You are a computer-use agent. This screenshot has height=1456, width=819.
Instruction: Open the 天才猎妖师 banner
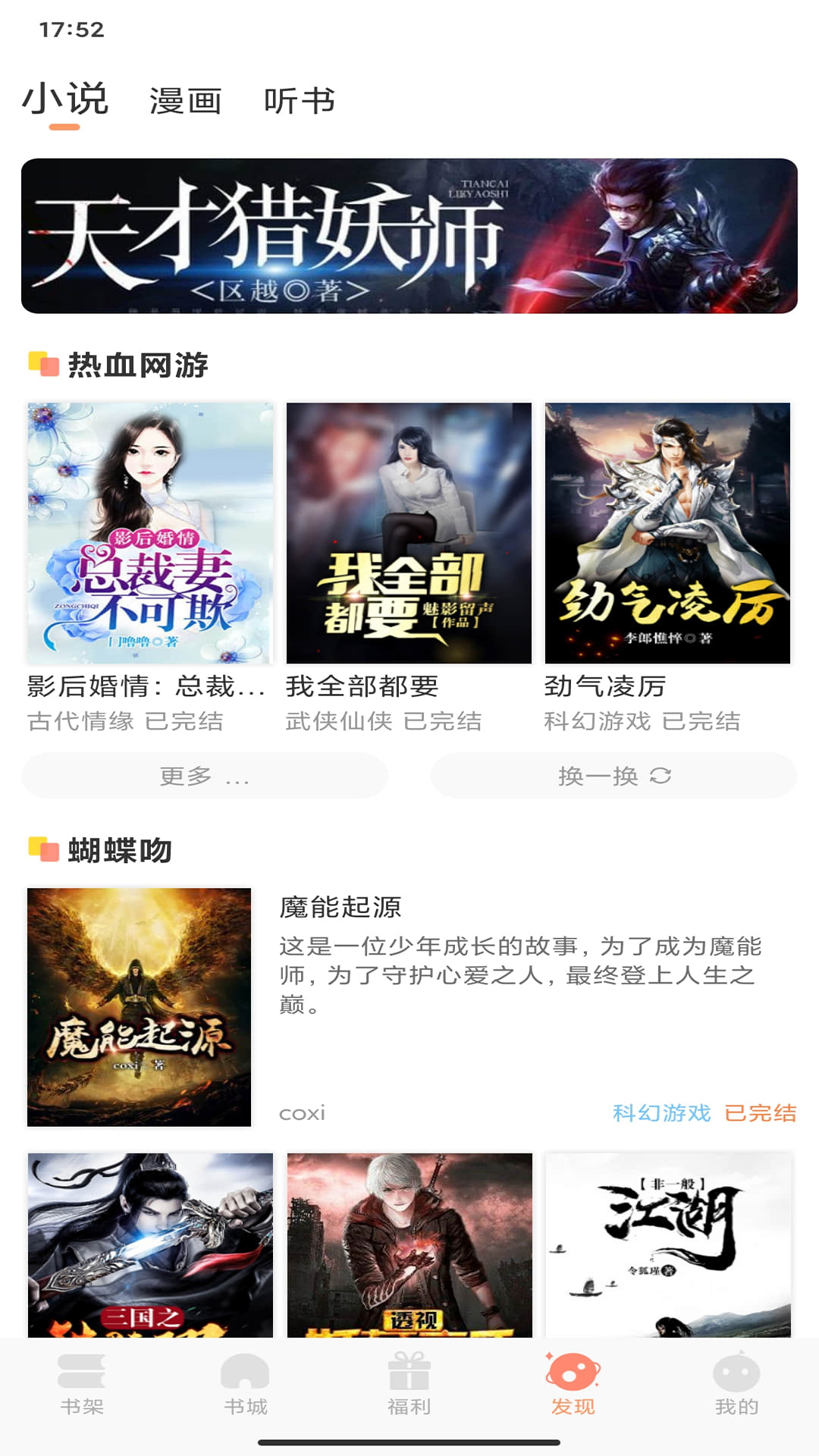409,237
